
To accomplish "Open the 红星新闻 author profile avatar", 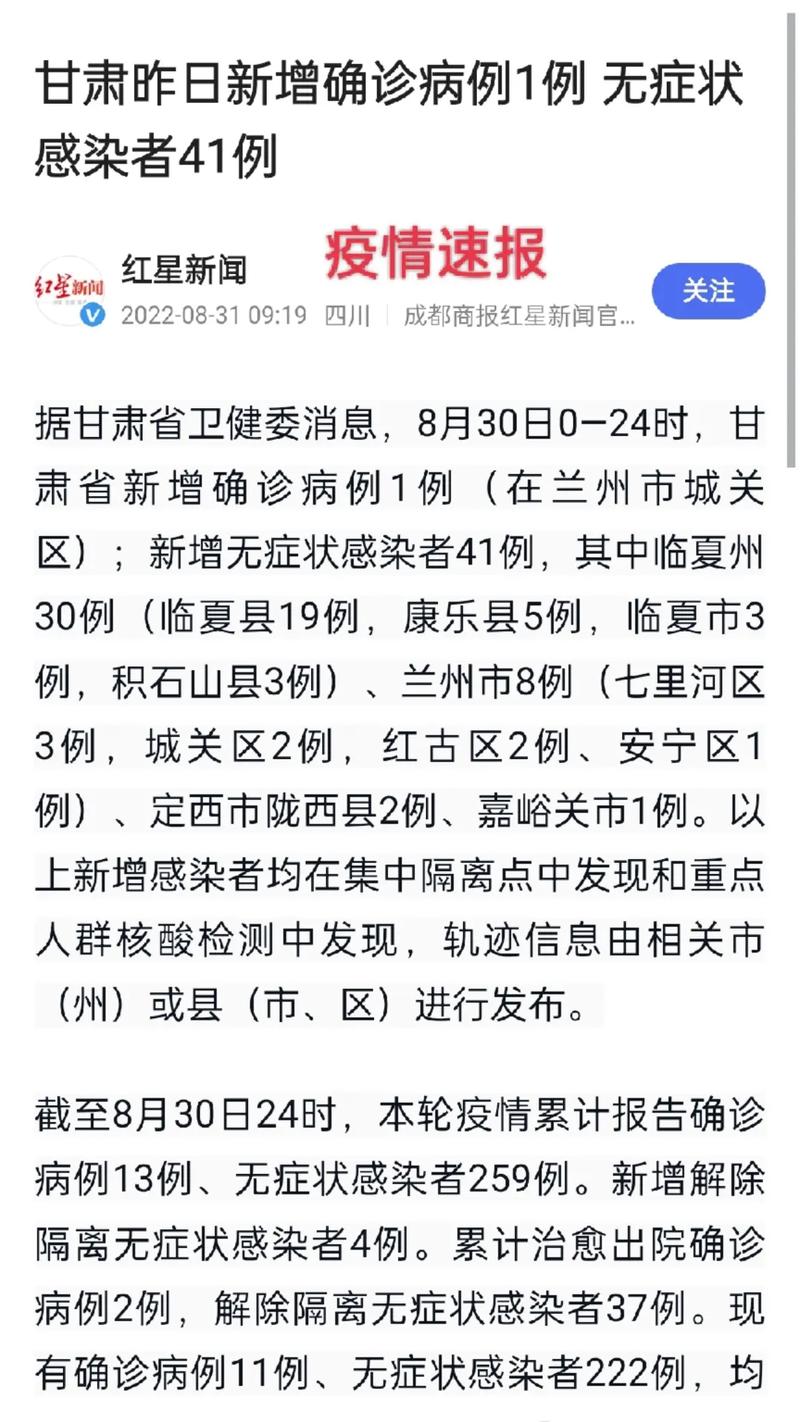I will click(x=69, y=291).
